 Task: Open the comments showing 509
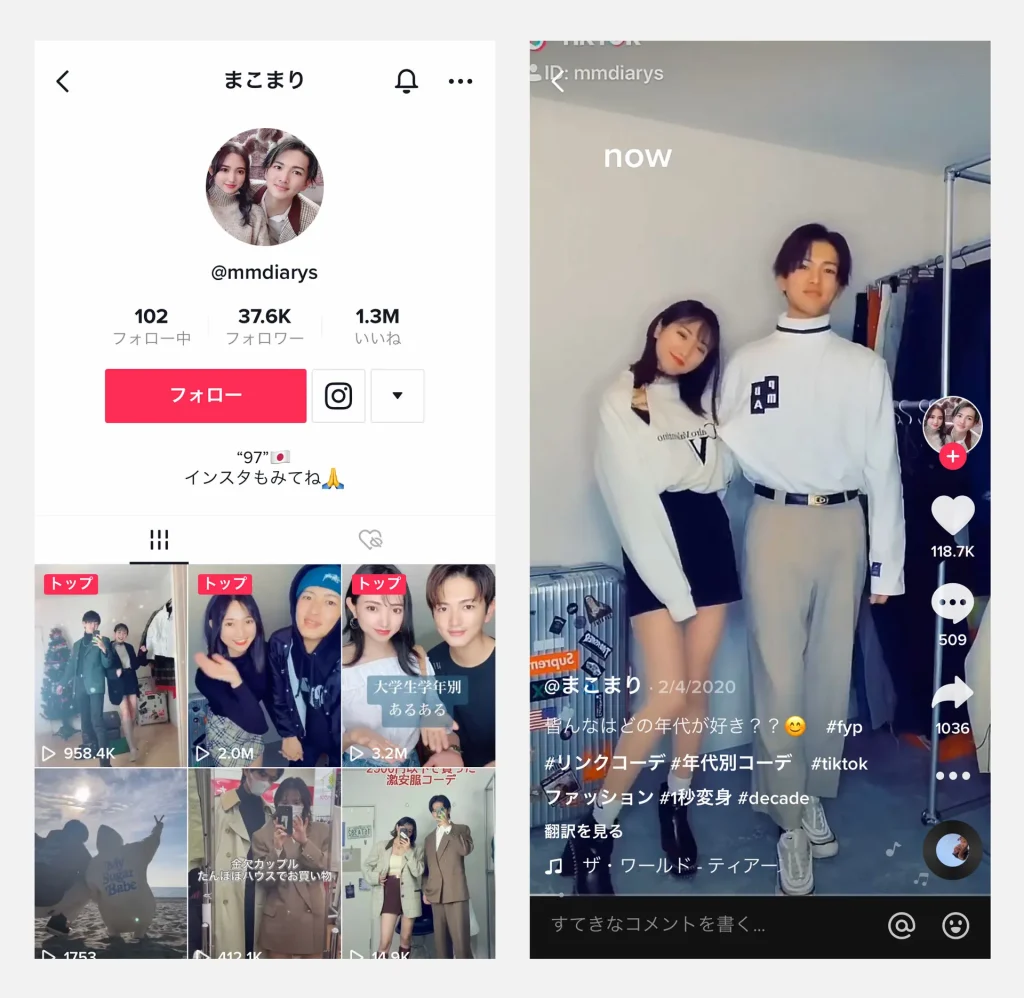point(952,604)
